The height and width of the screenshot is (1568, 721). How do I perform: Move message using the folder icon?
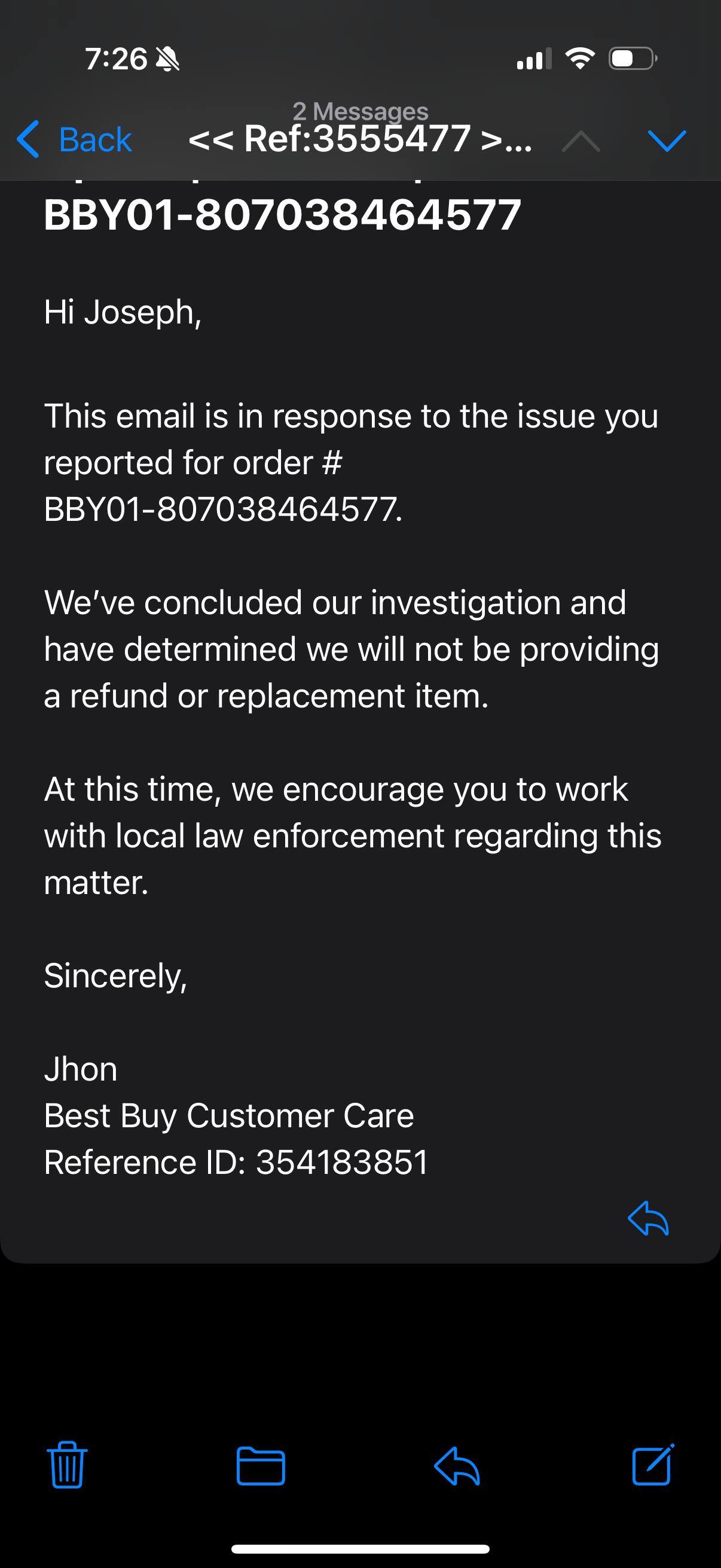point(262,1465)
